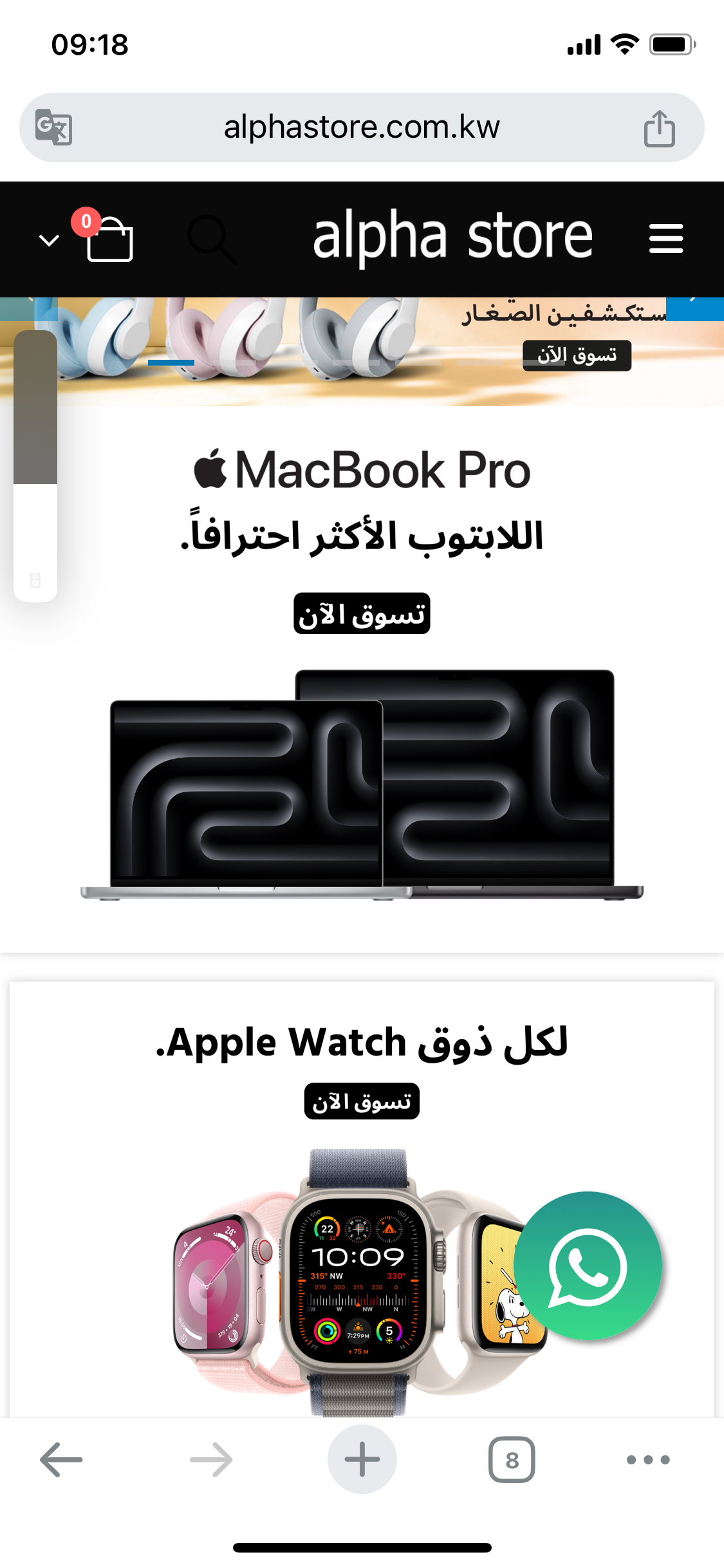The width and height of the screenshot is (724, 1568).
Task: Tap the Shop Now button on headphones banner
Action: (x=577, y=355)
